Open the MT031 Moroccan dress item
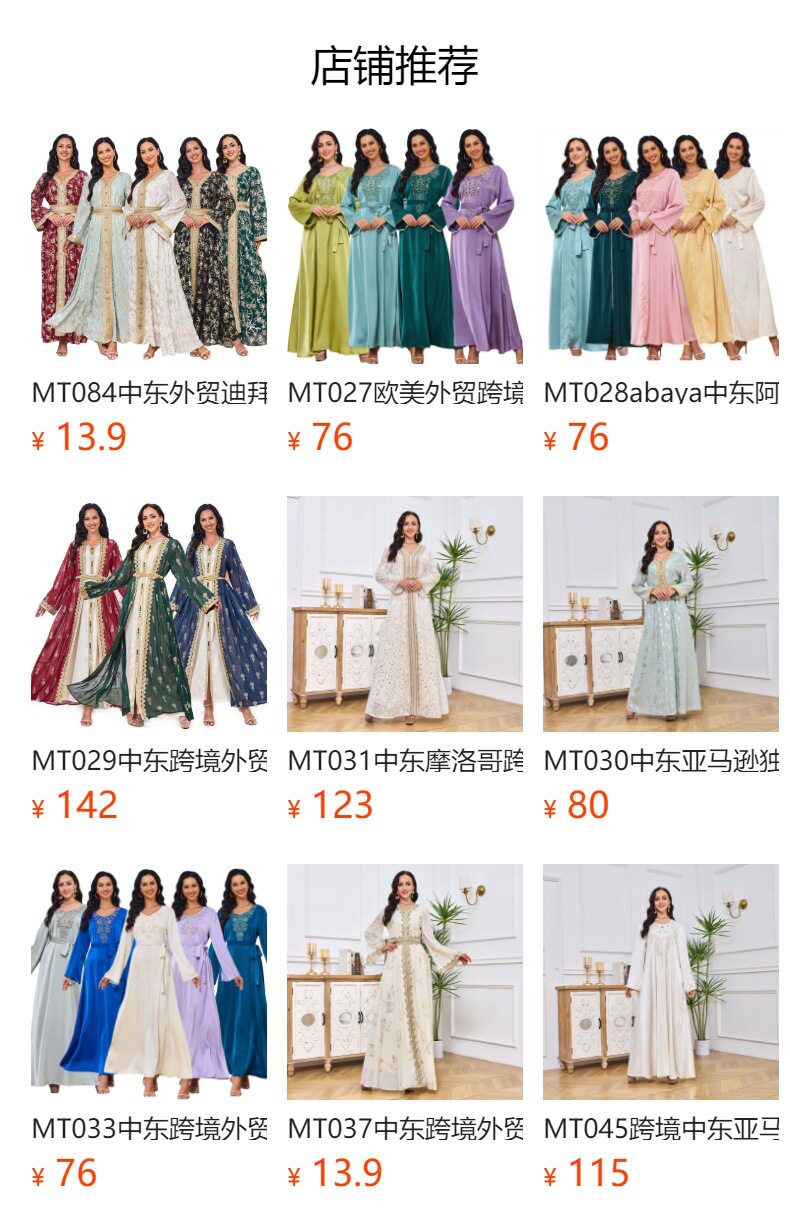This screenshot has width=790, height=1232. click(x=405, y=614)
